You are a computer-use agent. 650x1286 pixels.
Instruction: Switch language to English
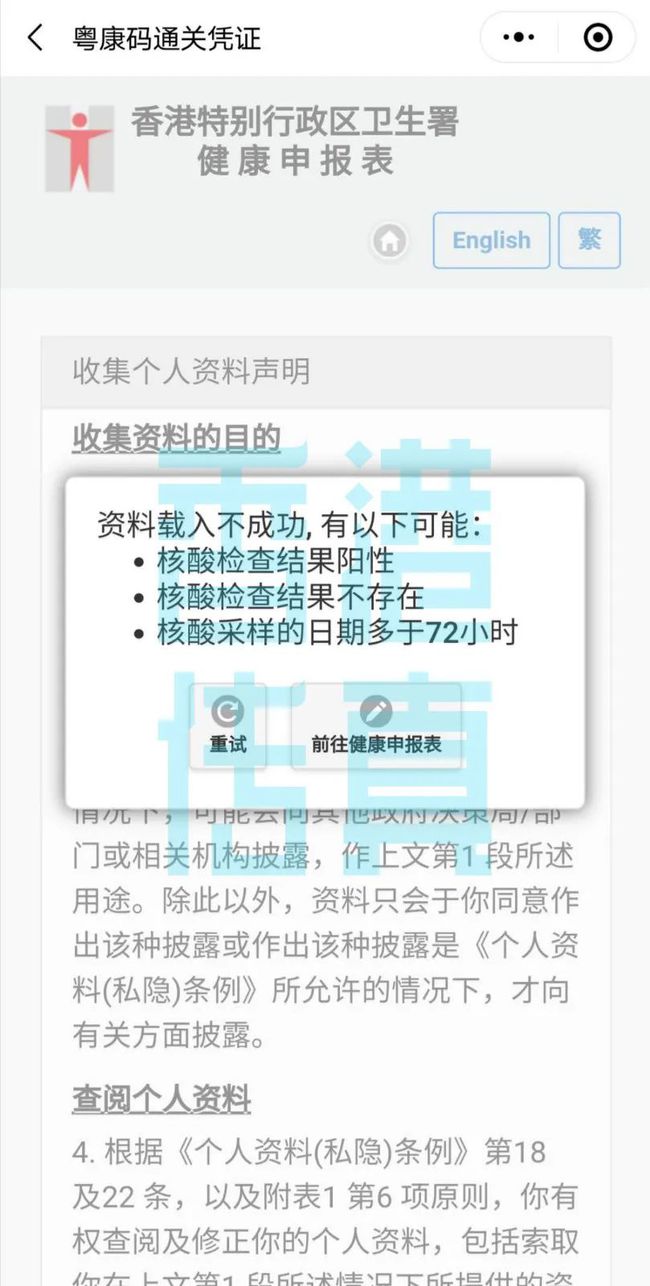[x=491, y=240]
